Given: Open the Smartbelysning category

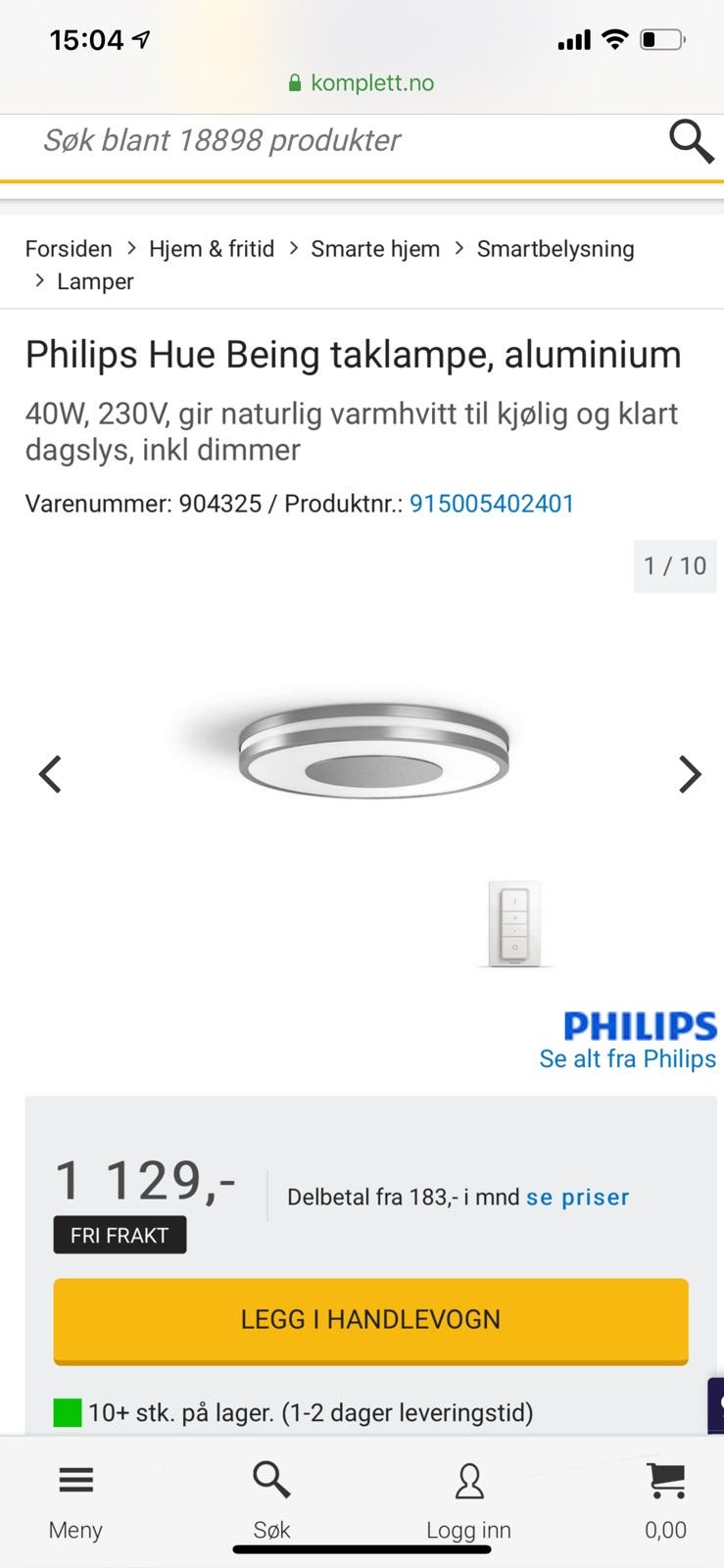Looking at the screenshot, I should pos(555,249).
